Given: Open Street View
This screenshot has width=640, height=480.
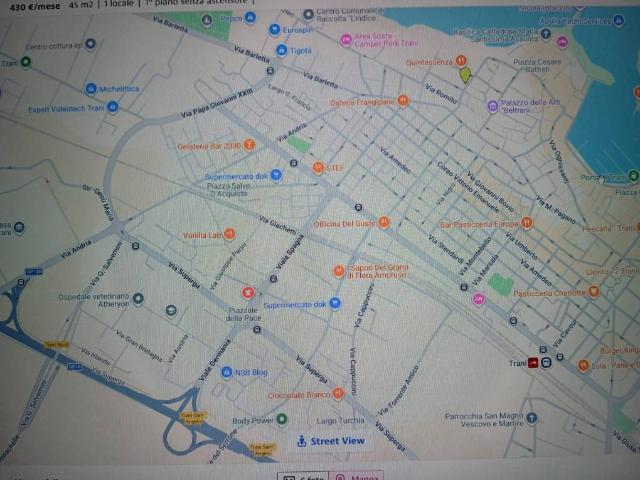Looking at the screenshot, I should coord(331,441).
